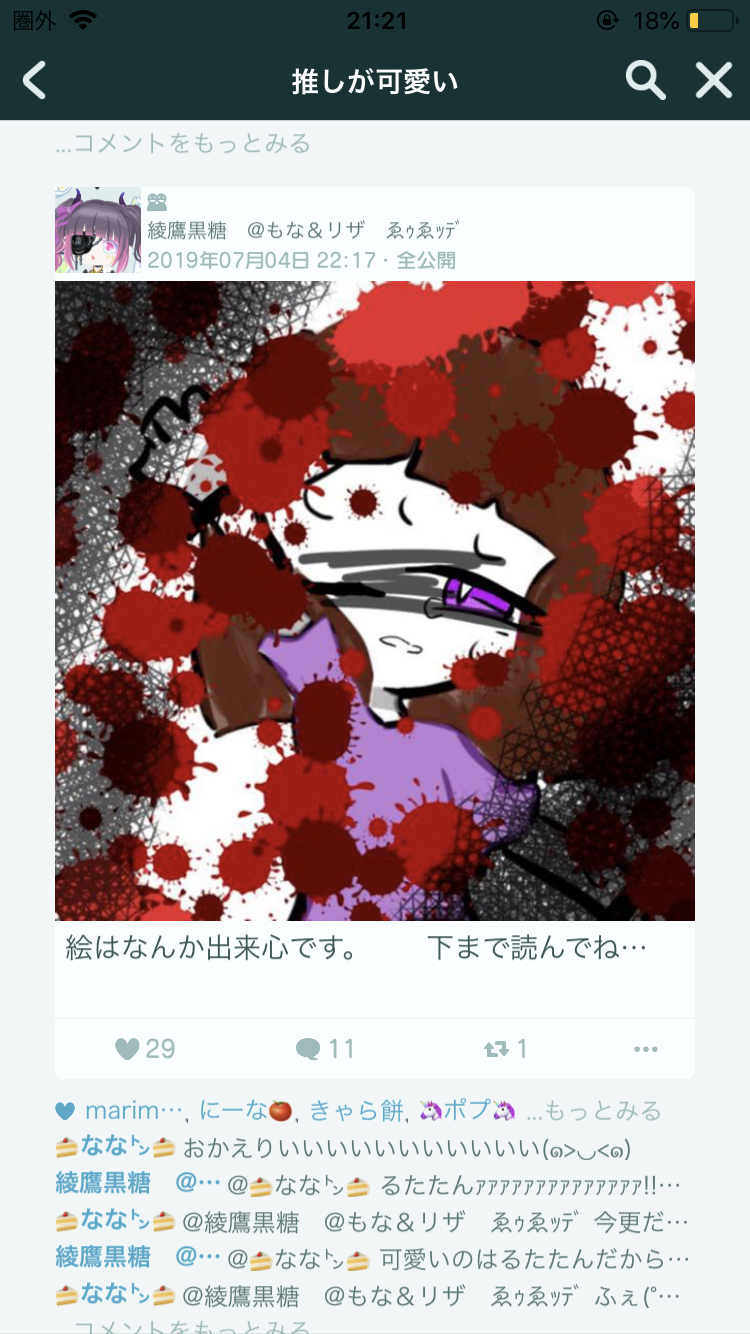
Task: Open the blood-splatter illustration post image
Action: [375, 600]
